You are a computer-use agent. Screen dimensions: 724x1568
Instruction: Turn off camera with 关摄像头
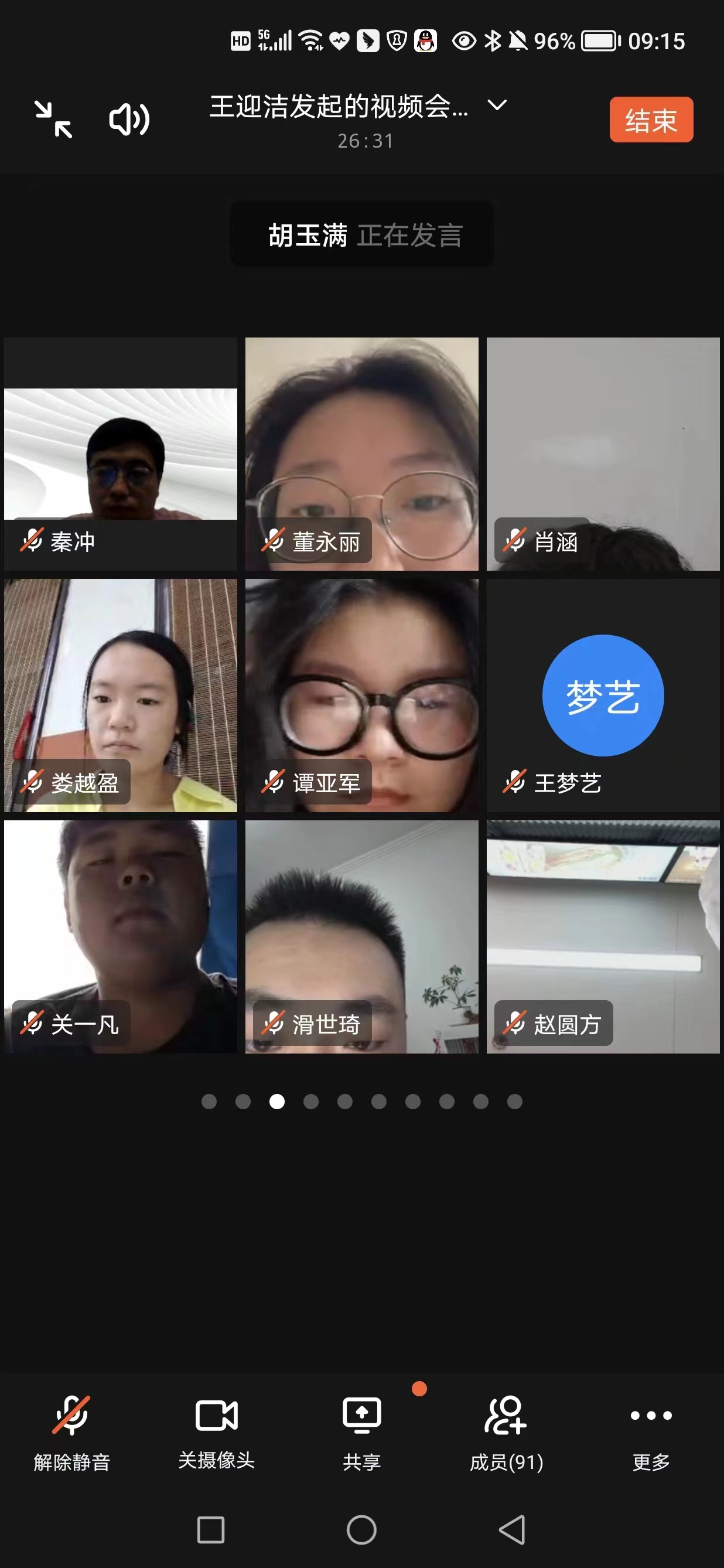[217, 1430]
